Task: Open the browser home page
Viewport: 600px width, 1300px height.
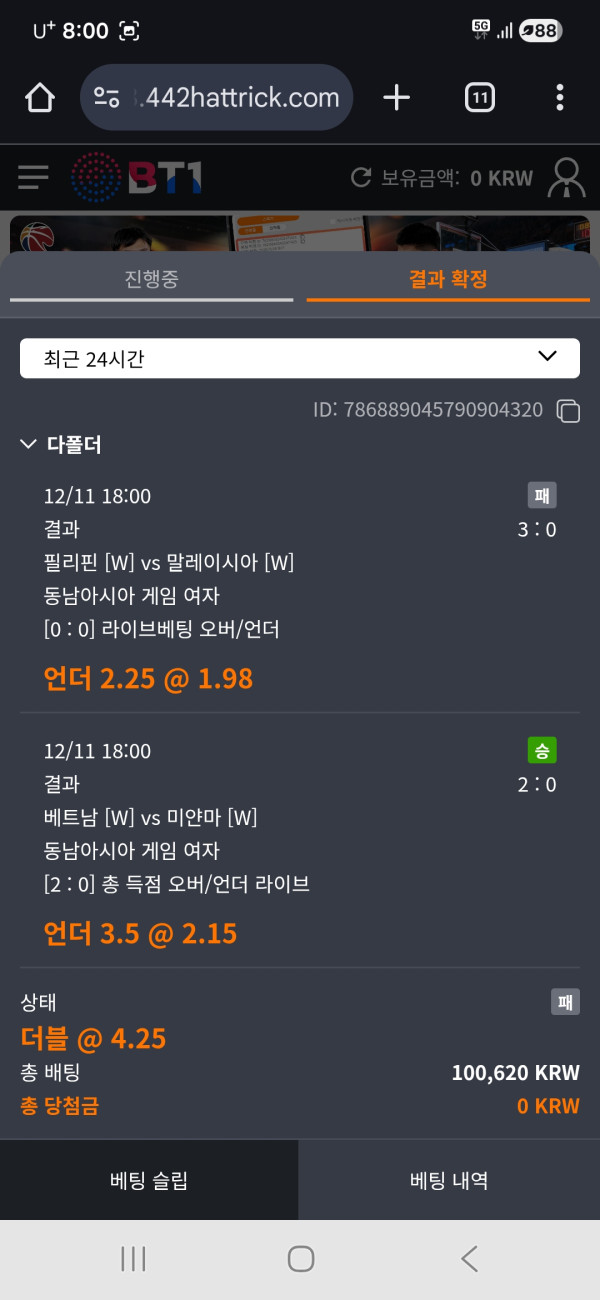Action: 39,97
